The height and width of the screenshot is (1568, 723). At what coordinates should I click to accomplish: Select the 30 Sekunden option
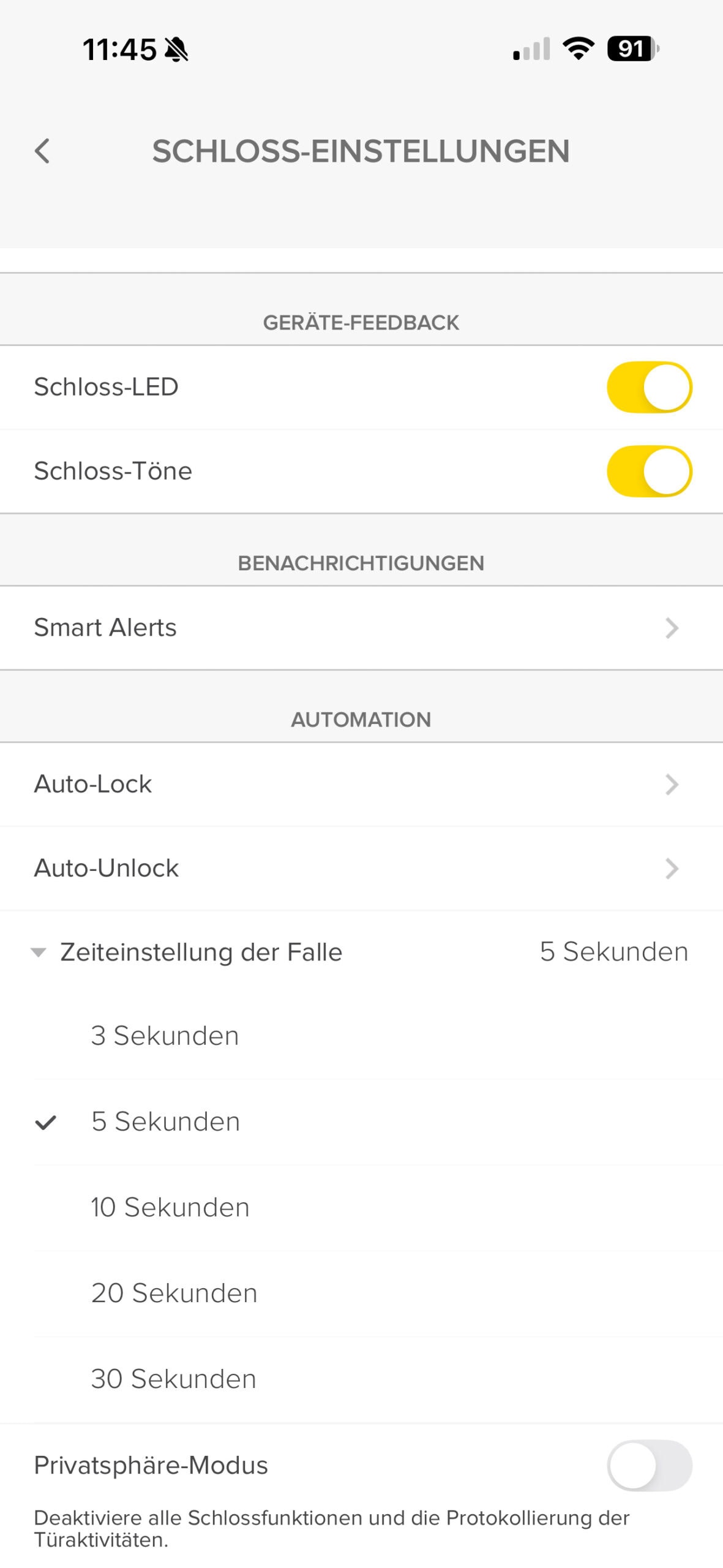click(173, 1379)
